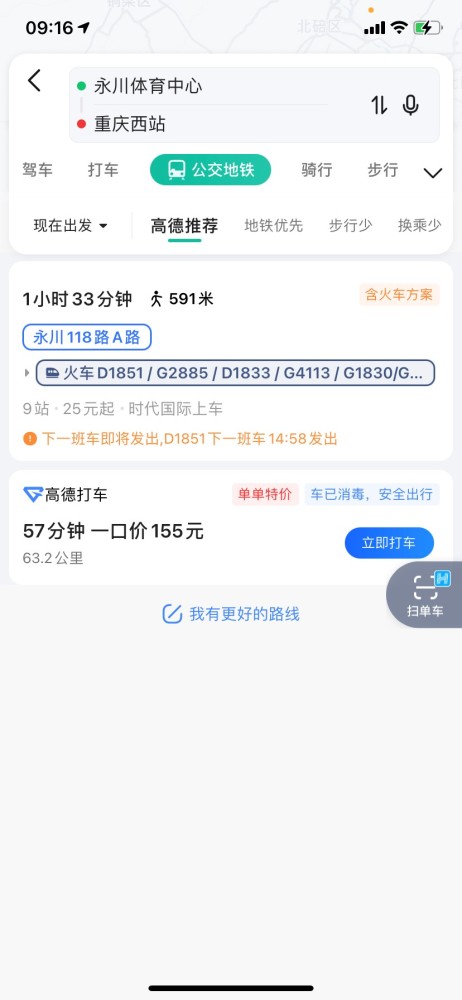Choose the 步行少 sorting option
This screenshot has height=1000, width=462.
[351, 225]
